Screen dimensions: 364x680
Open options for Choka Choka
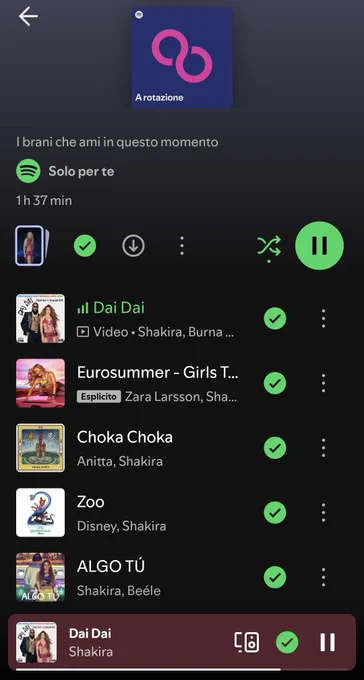pos(323,448)
